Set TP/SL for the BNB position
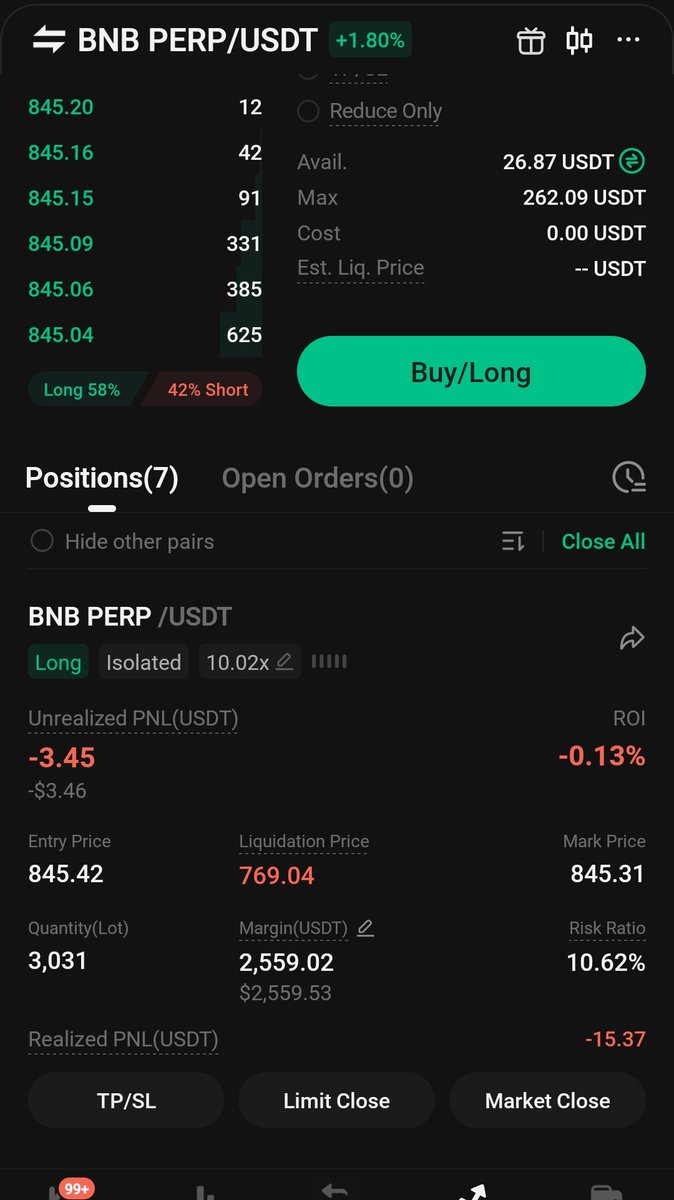The height and width of the screenshot is (1200, 674). 126,1101
